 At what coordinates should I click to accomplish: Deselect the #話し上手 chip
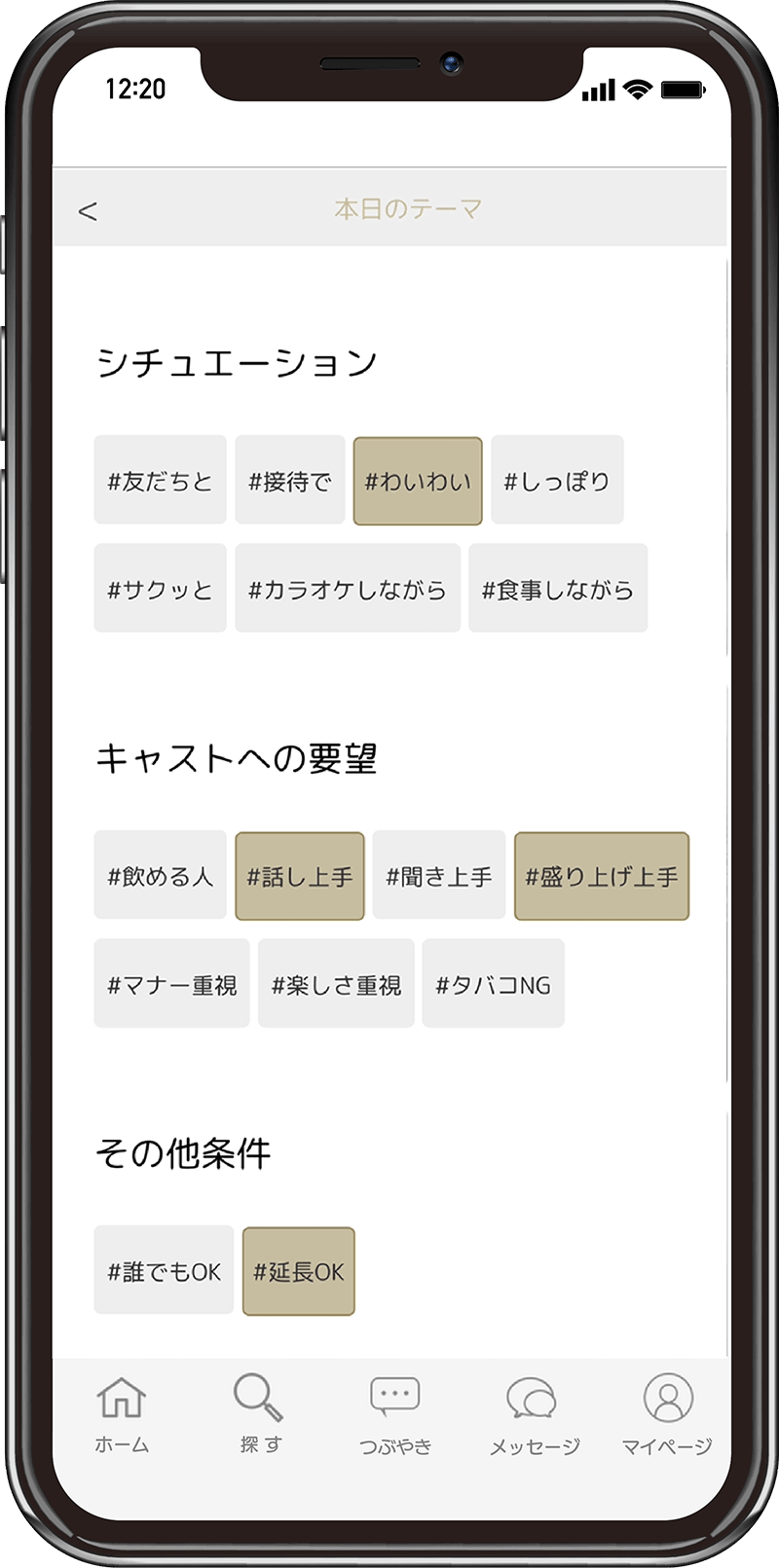click(300, 876)
